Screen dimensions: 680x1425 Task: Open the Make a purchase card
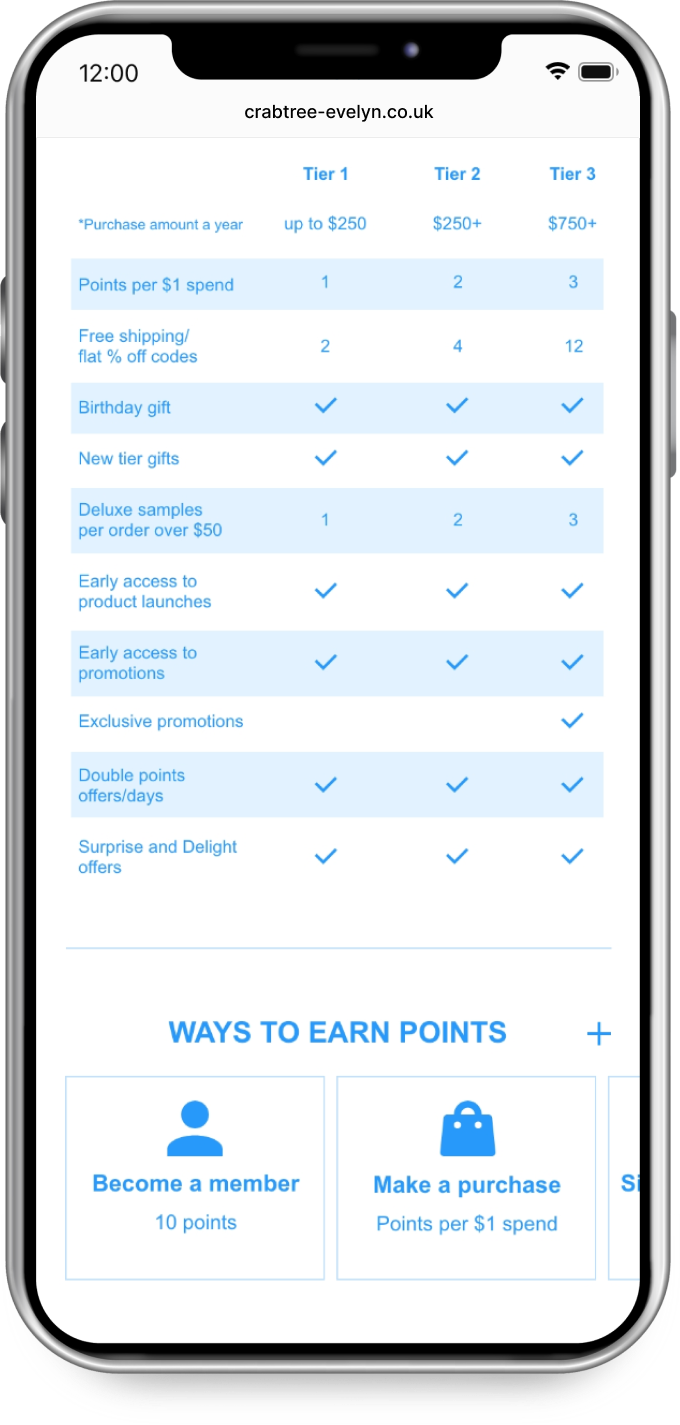pyautogui.click(x=466, y=1177)
